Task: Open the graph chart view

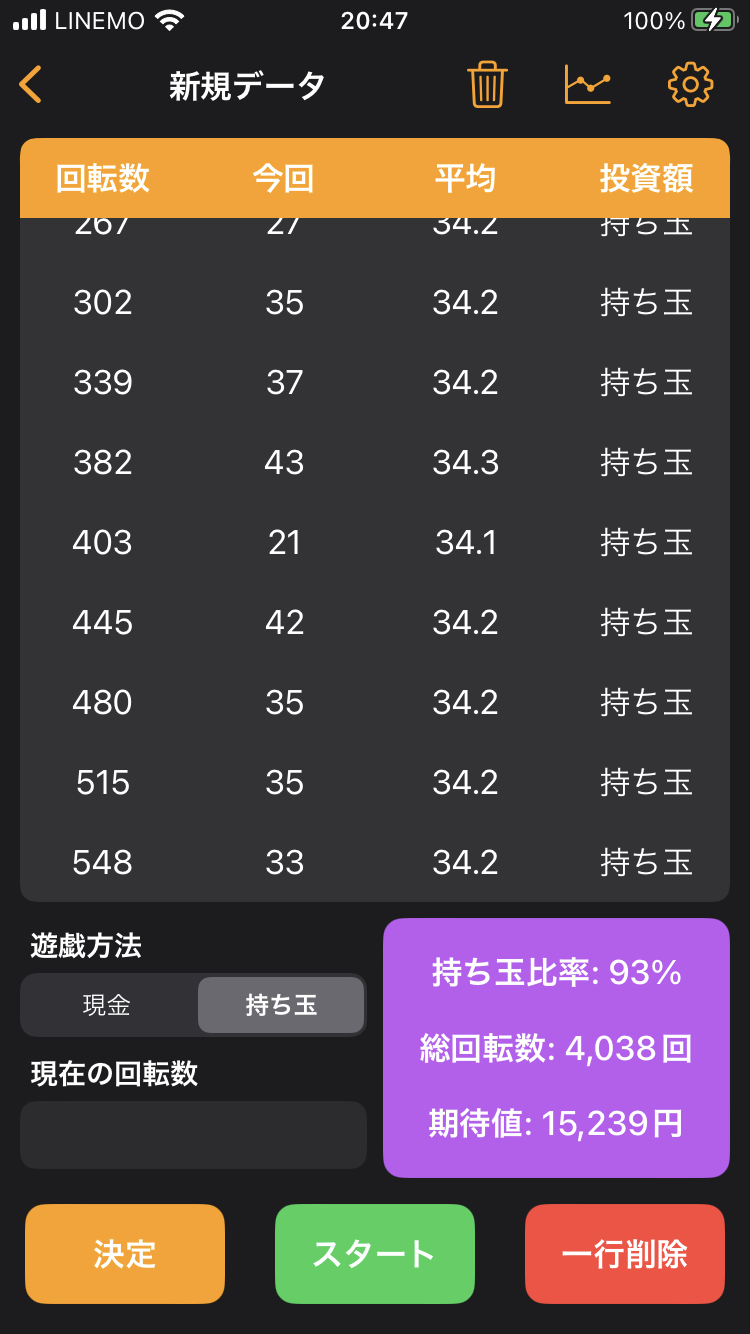Action: click(587, 85)
